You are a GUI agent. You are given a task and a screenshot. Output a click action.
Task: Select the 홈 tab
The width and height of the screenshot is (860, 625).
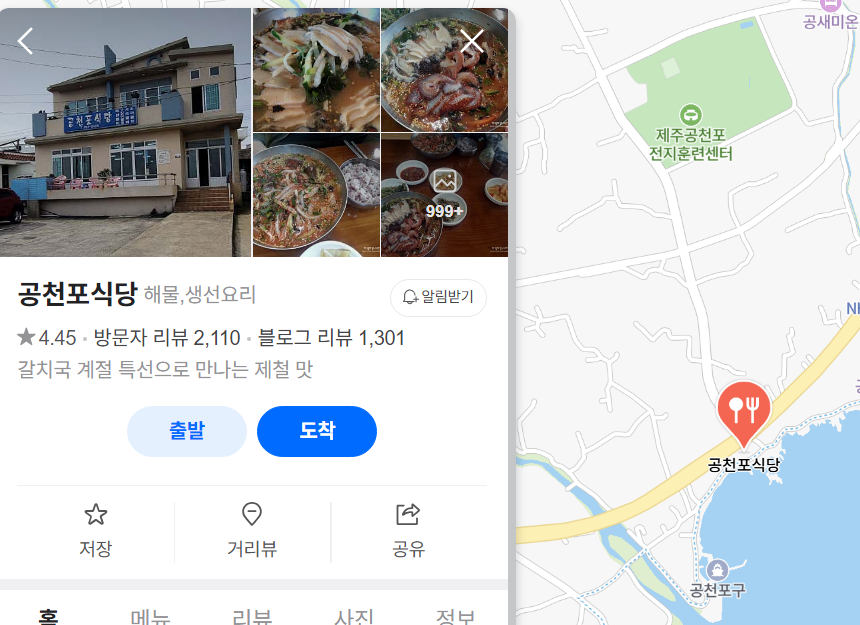47,616
